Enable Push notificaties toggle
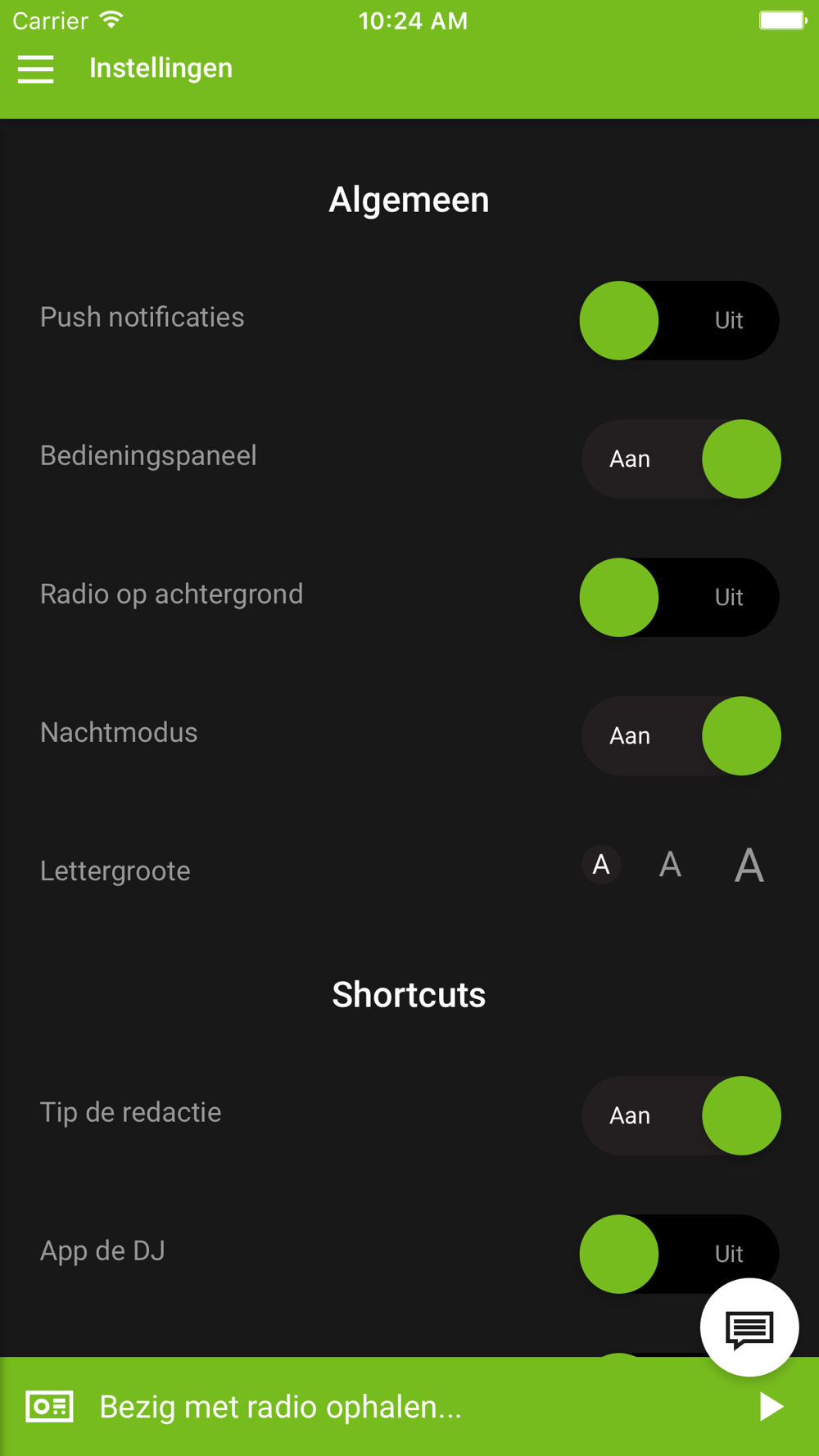The width and height of the screenshot is (819, 1456). pos(680,320)
